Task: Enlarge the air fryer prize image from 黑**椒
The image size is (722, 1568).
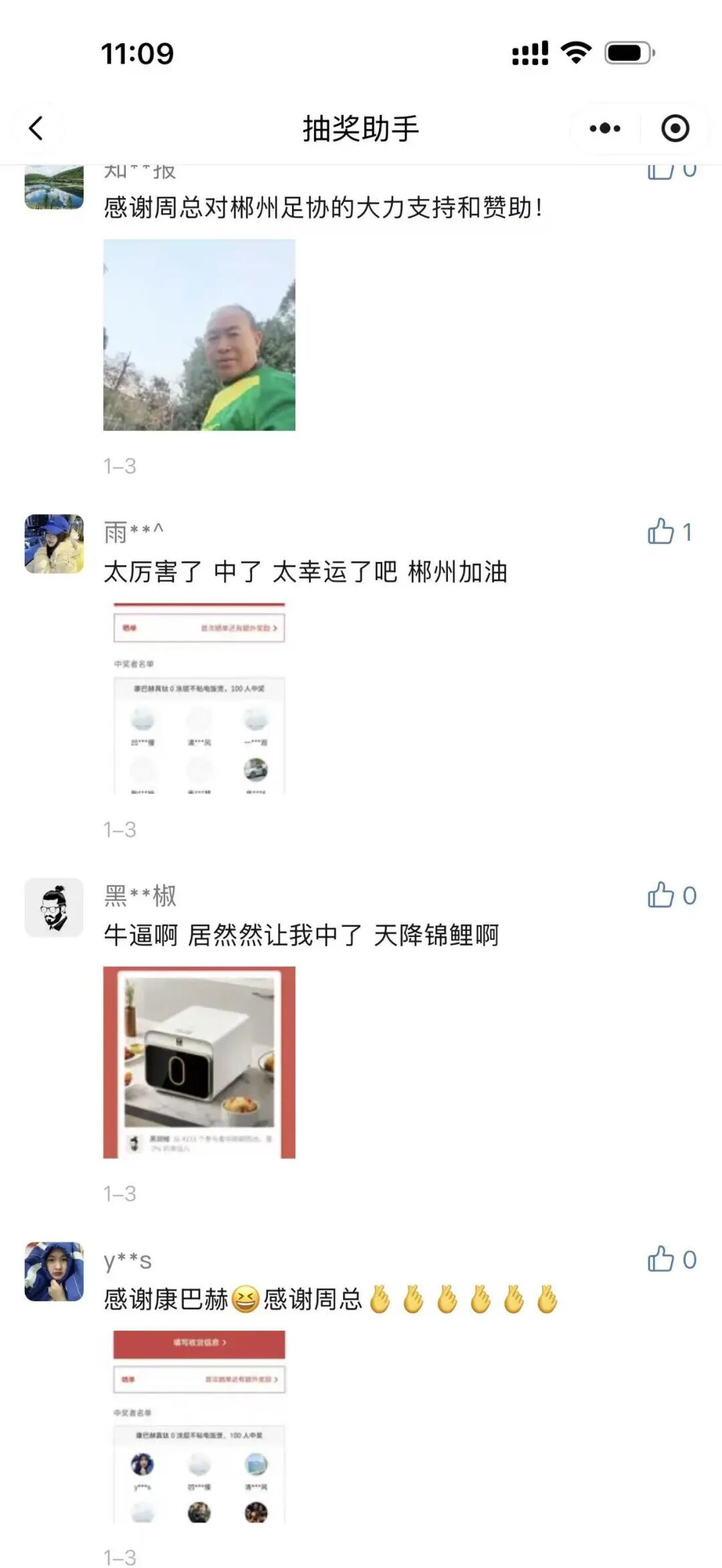Action: tap(199, 1062)
